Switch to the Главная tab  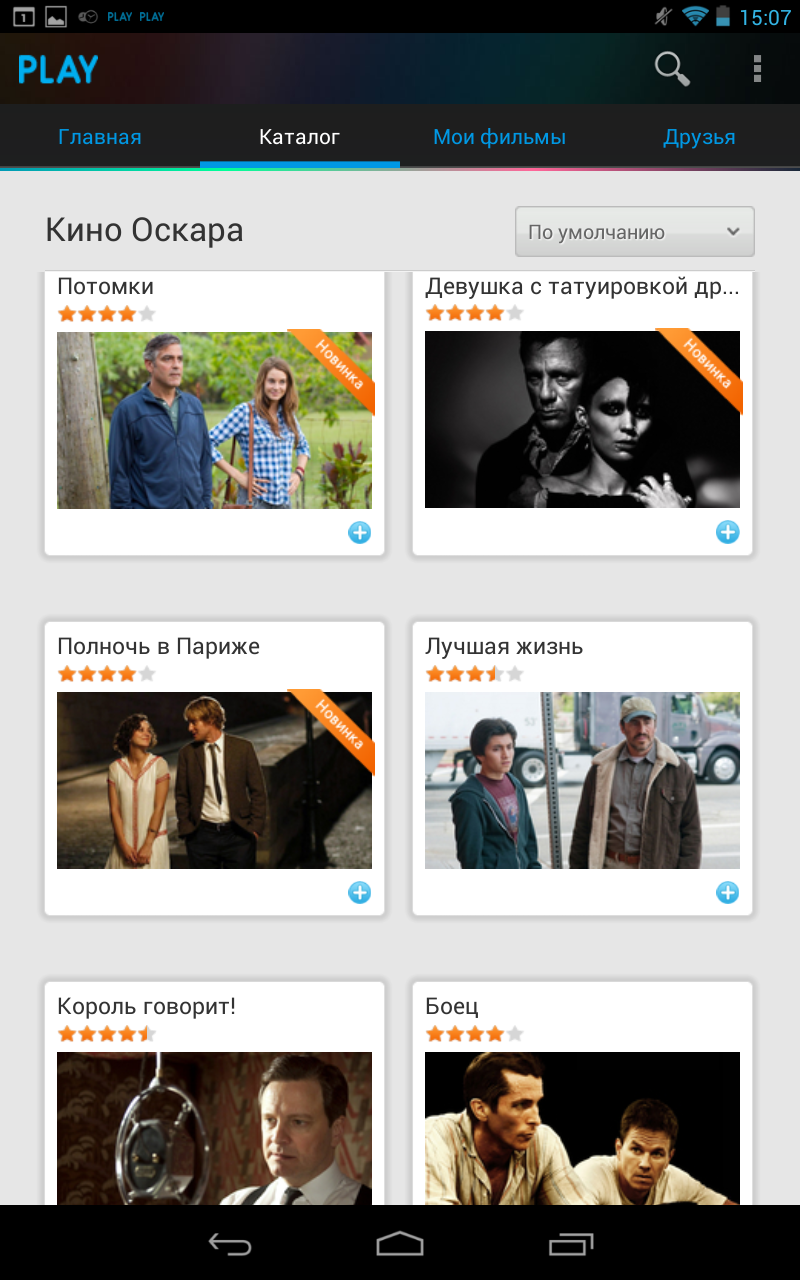(x=100, y=137)
